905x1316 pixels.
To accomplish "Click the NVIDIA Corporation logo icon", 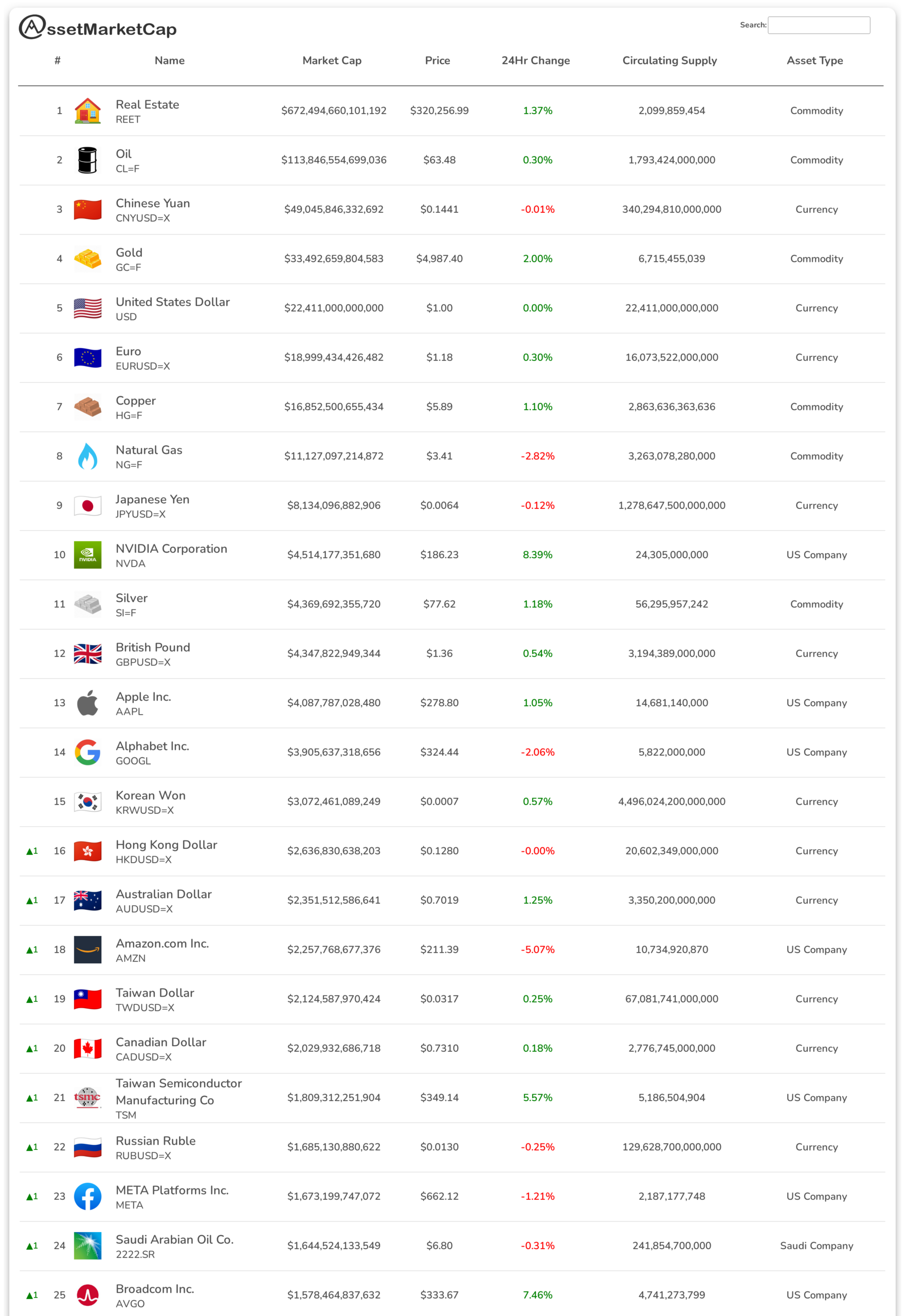I will [88, 555].
